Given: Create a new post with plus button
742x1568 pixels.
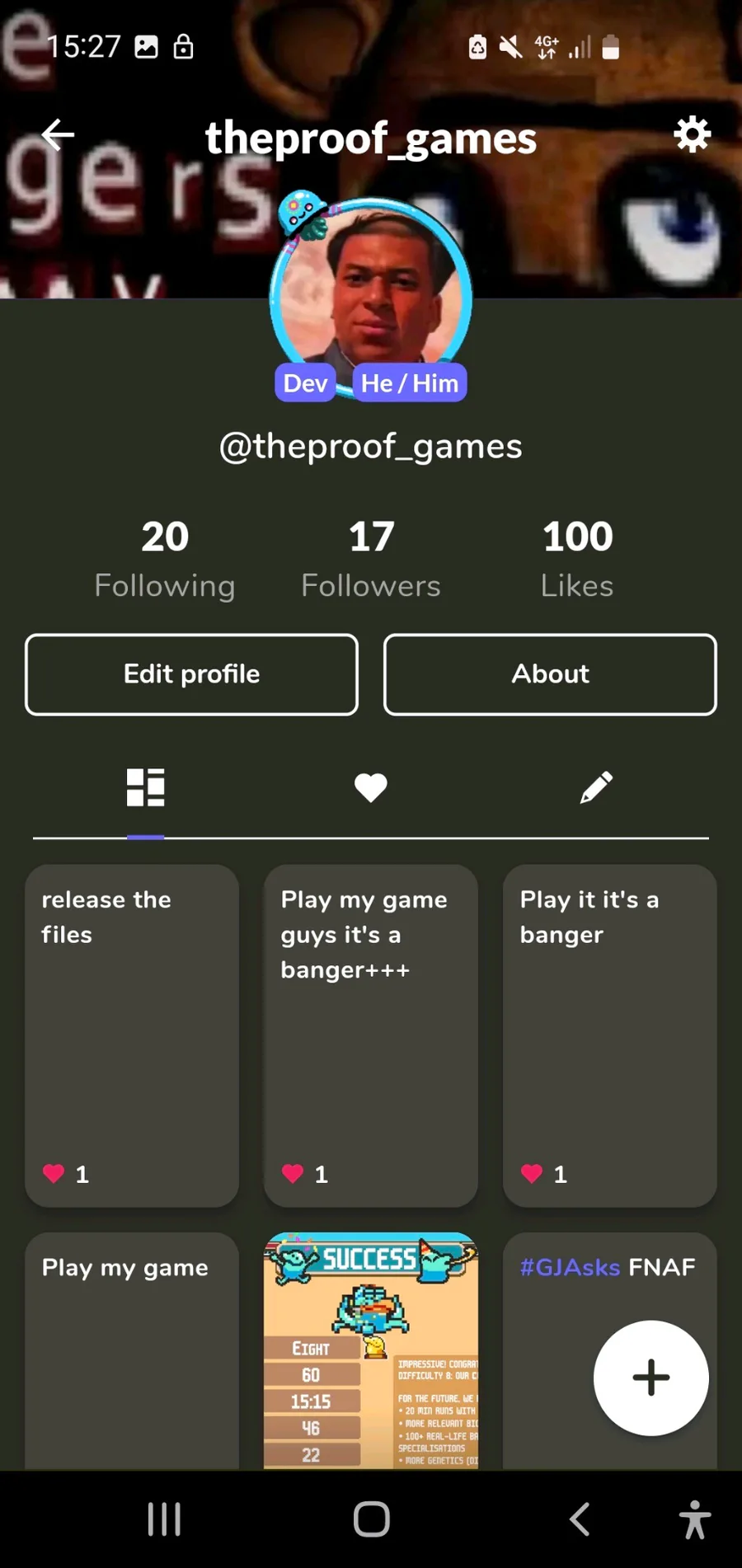Looking at the screenshot, I should tap(650, 1378).
